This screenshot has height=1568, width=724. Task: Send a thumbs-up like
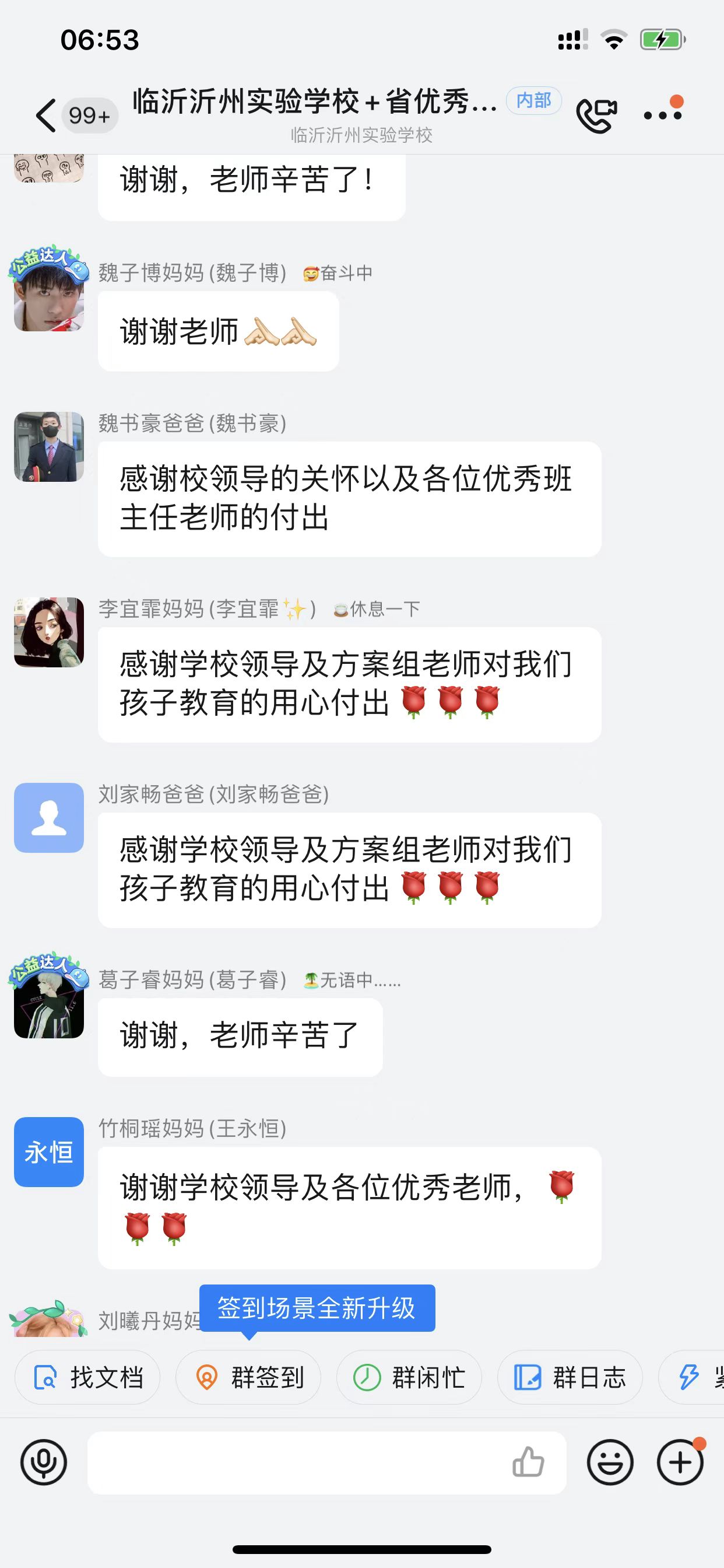(528, 1462)
